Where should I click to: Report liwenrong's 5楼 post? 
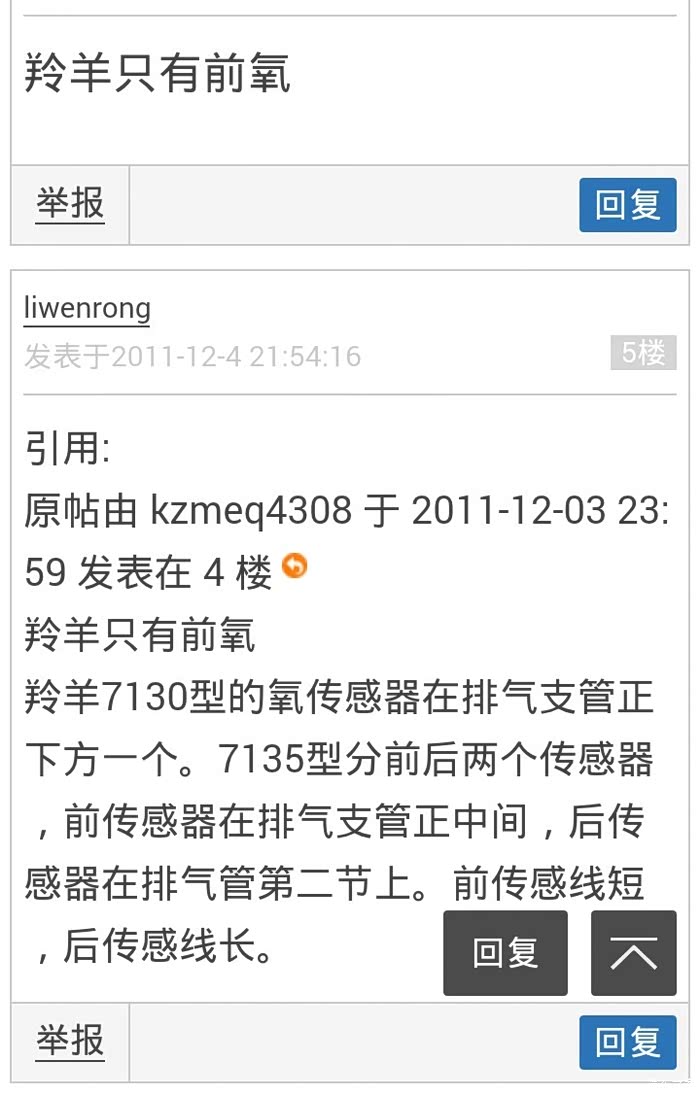70,1041
